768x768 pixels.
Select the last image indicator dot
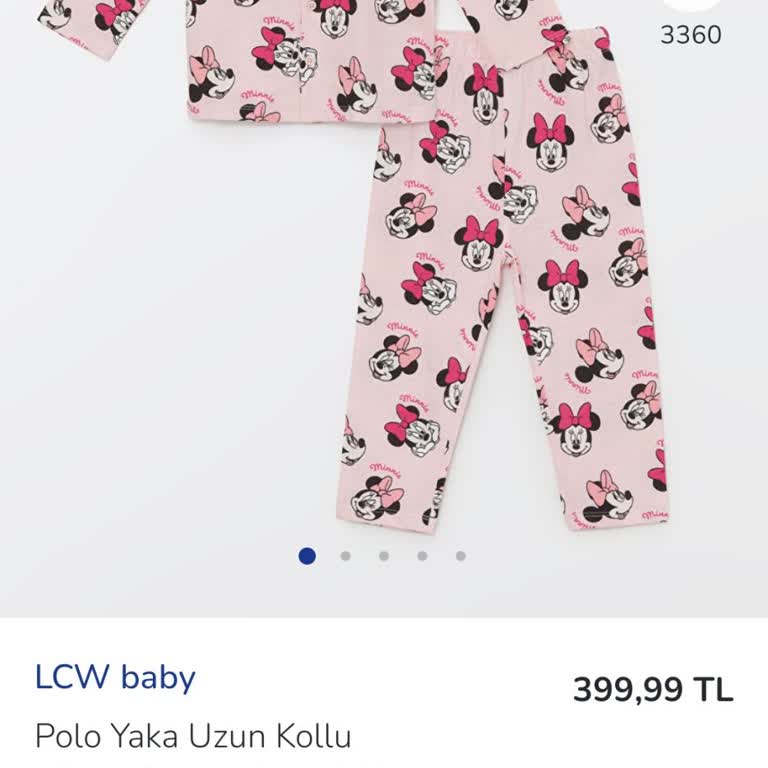(x=460, y=556)
